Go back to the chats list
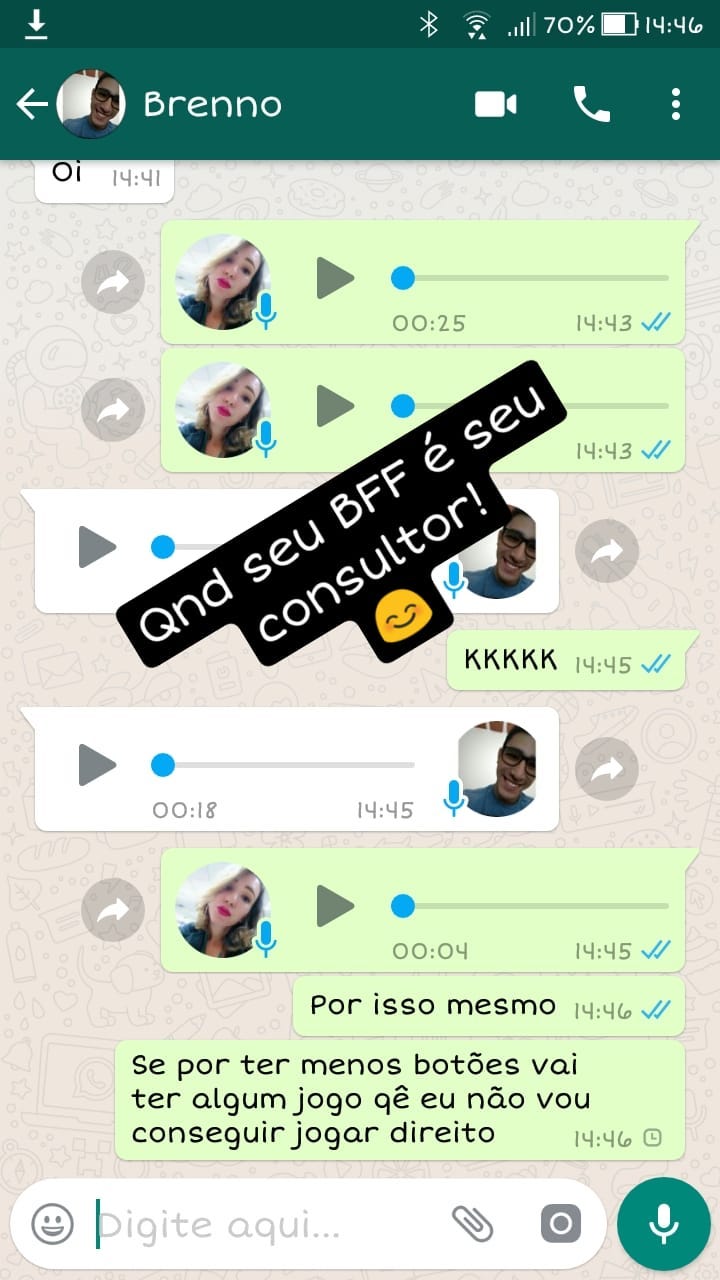720x1280 pixels. pyautogui.click(x=32, y=104)
